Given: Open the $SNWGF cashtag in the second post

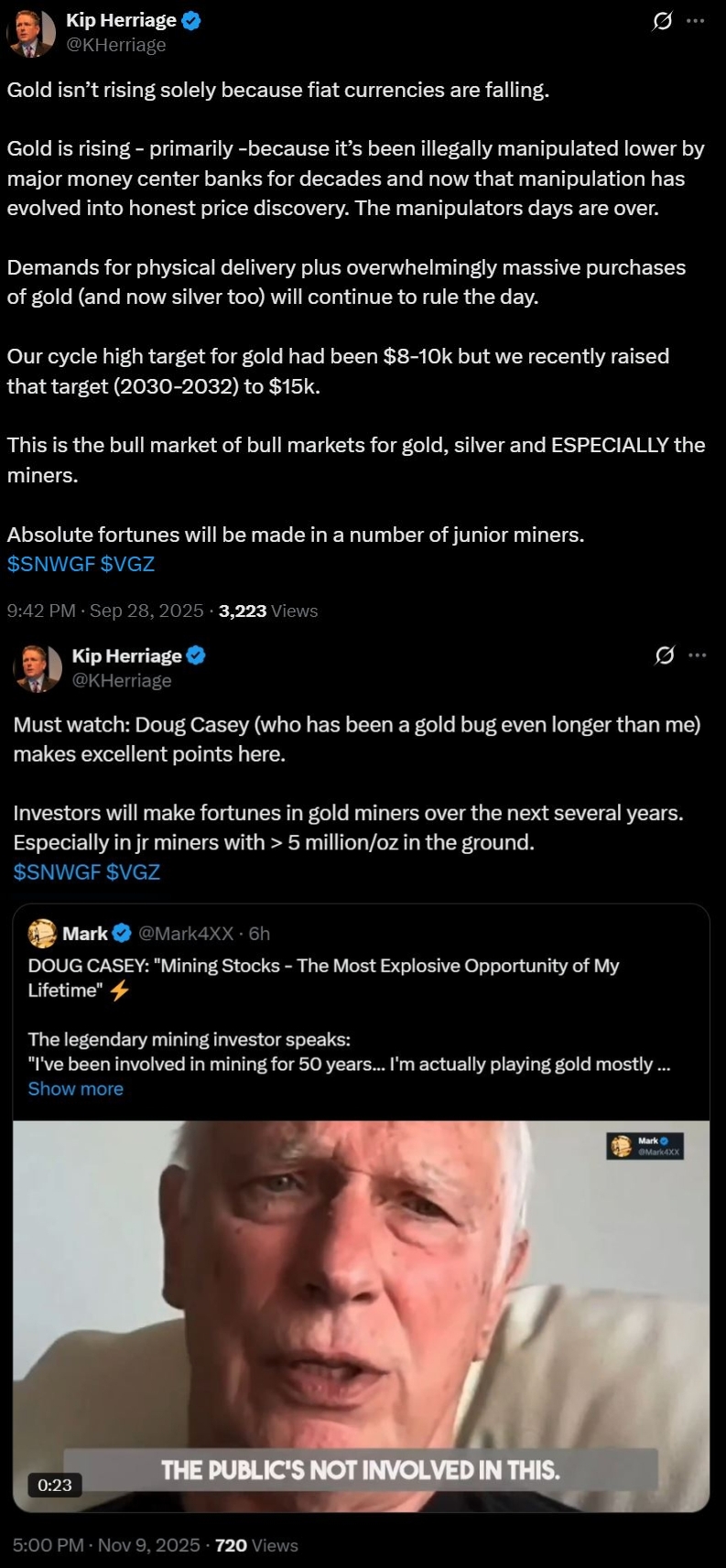Looking at the screenshot, I should click(57, 871).
